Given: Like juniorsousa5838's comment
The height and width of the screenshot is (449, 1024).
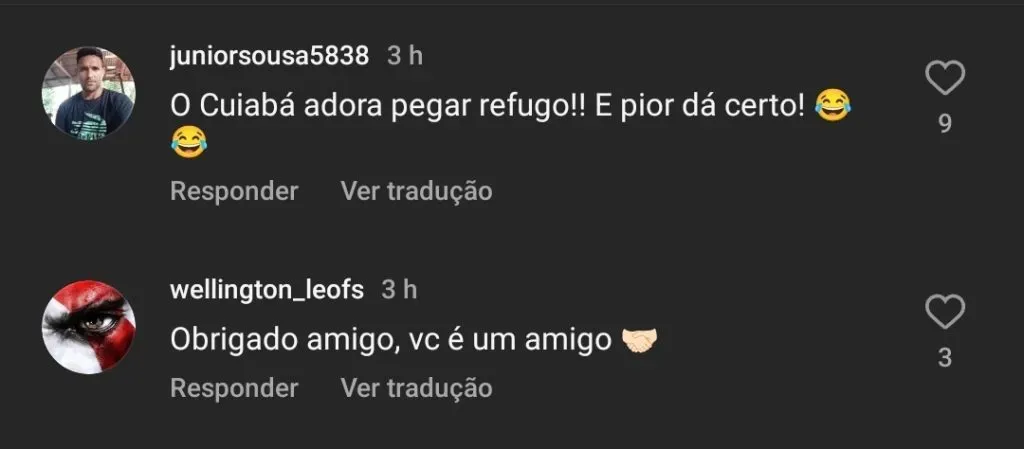Looking at the screenshot, I should click(x=944, y=80).
